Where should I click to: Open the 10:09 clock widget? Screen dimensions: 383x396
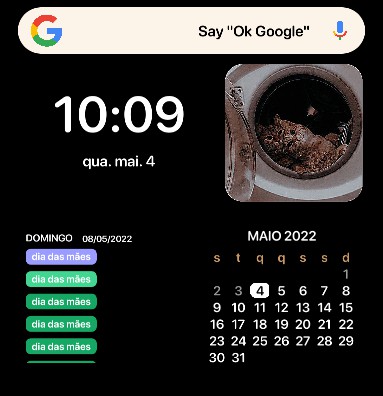pos(119,114)
